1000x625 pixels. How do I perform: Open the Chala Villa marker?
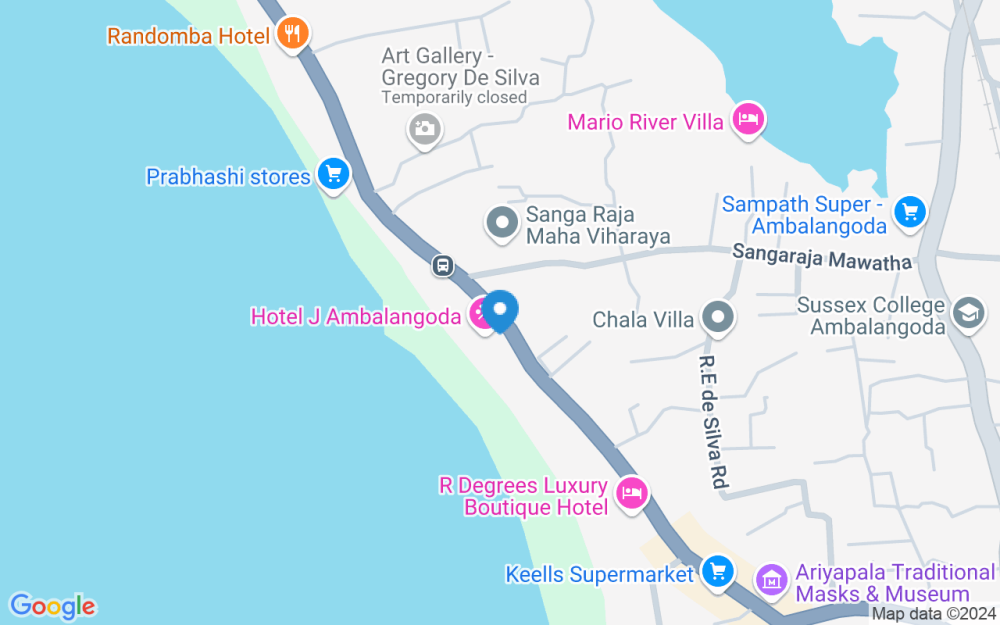click(718, 318)
